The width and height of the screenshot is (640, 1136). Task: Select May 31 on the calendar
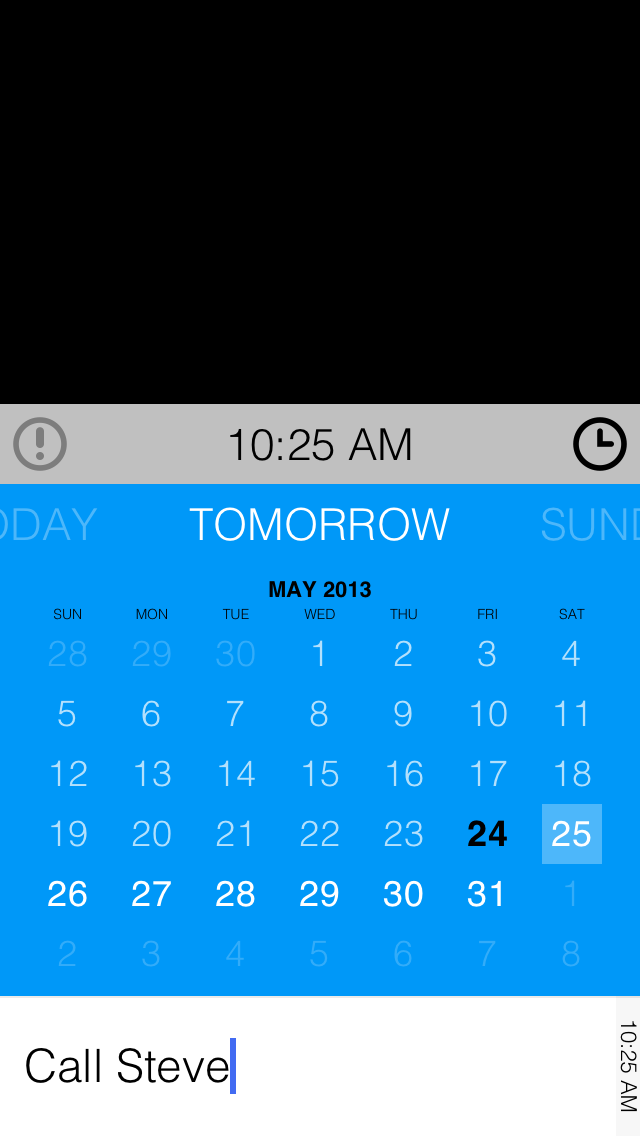click(x=487, y=894)
